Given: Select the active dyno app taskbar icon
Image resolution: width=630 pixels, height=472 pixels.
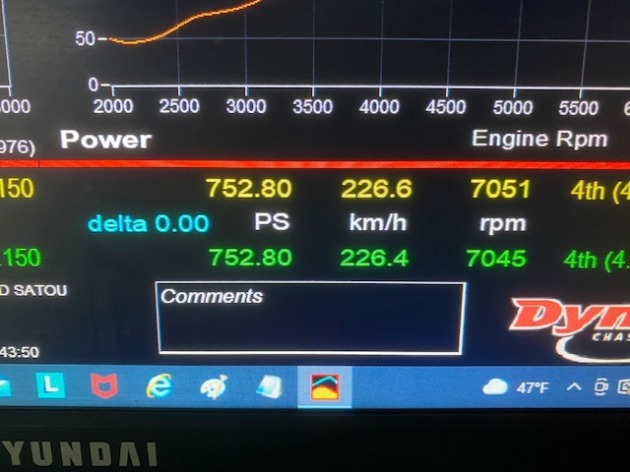Looking at the screenshot, I should 324,386.
